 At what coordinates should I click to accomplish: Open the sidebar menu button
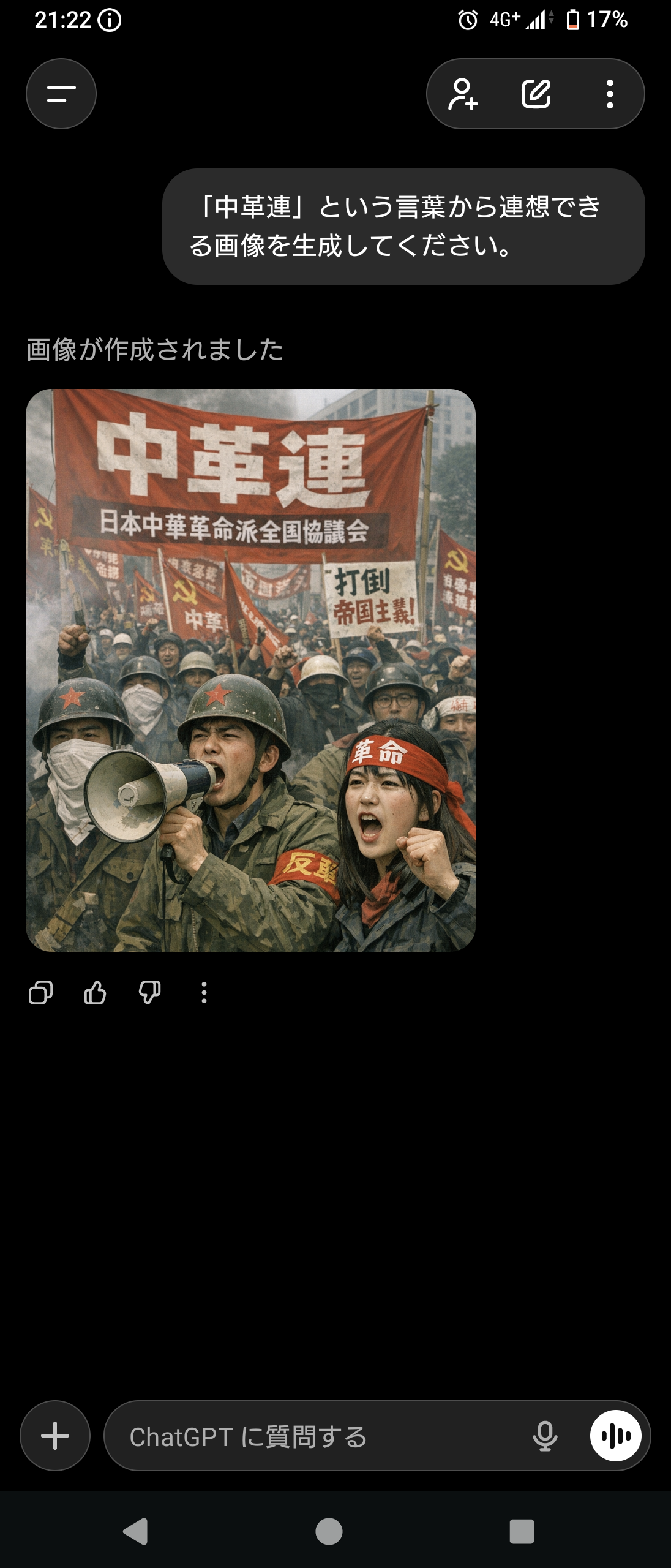[61, 94]
